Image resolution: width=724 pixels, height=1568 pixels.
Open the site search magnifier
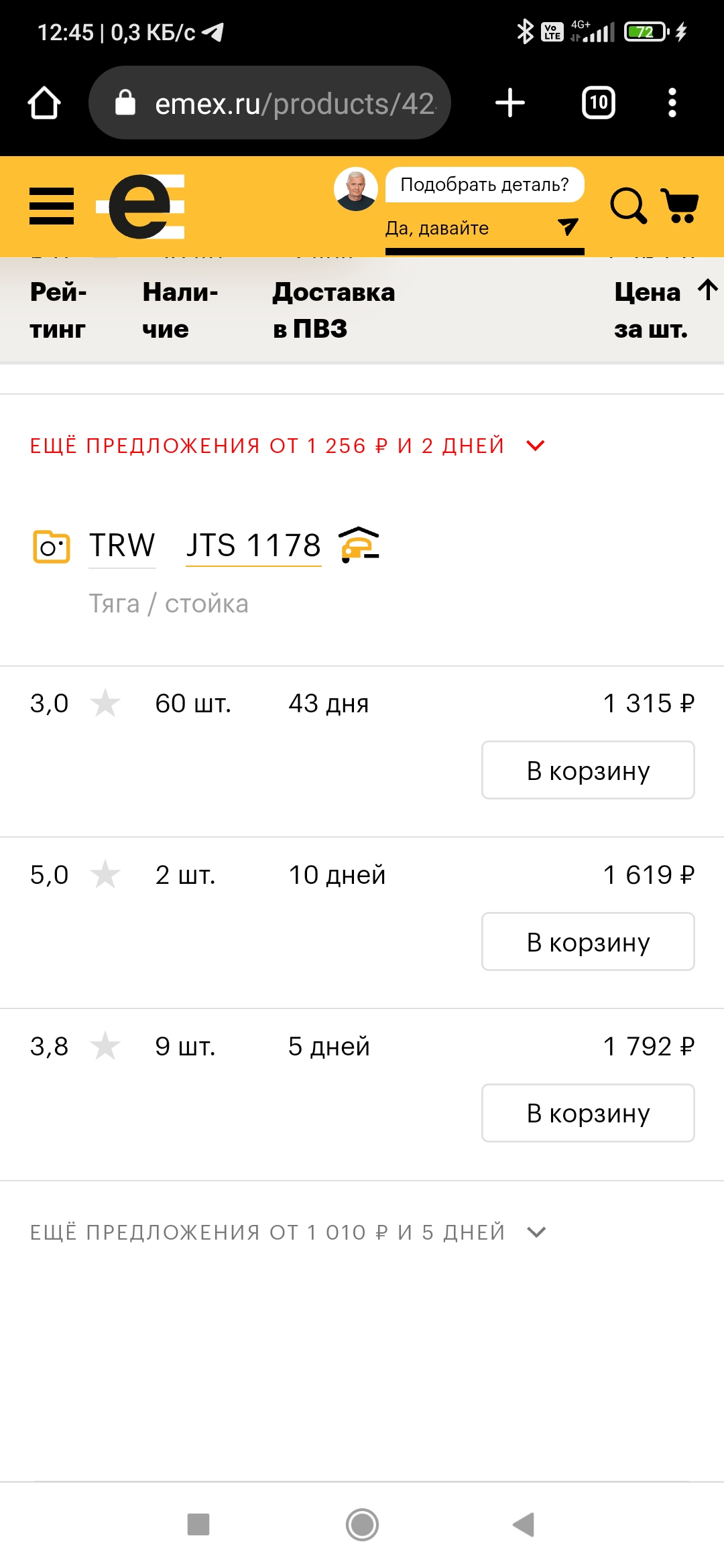coord(628,206)
